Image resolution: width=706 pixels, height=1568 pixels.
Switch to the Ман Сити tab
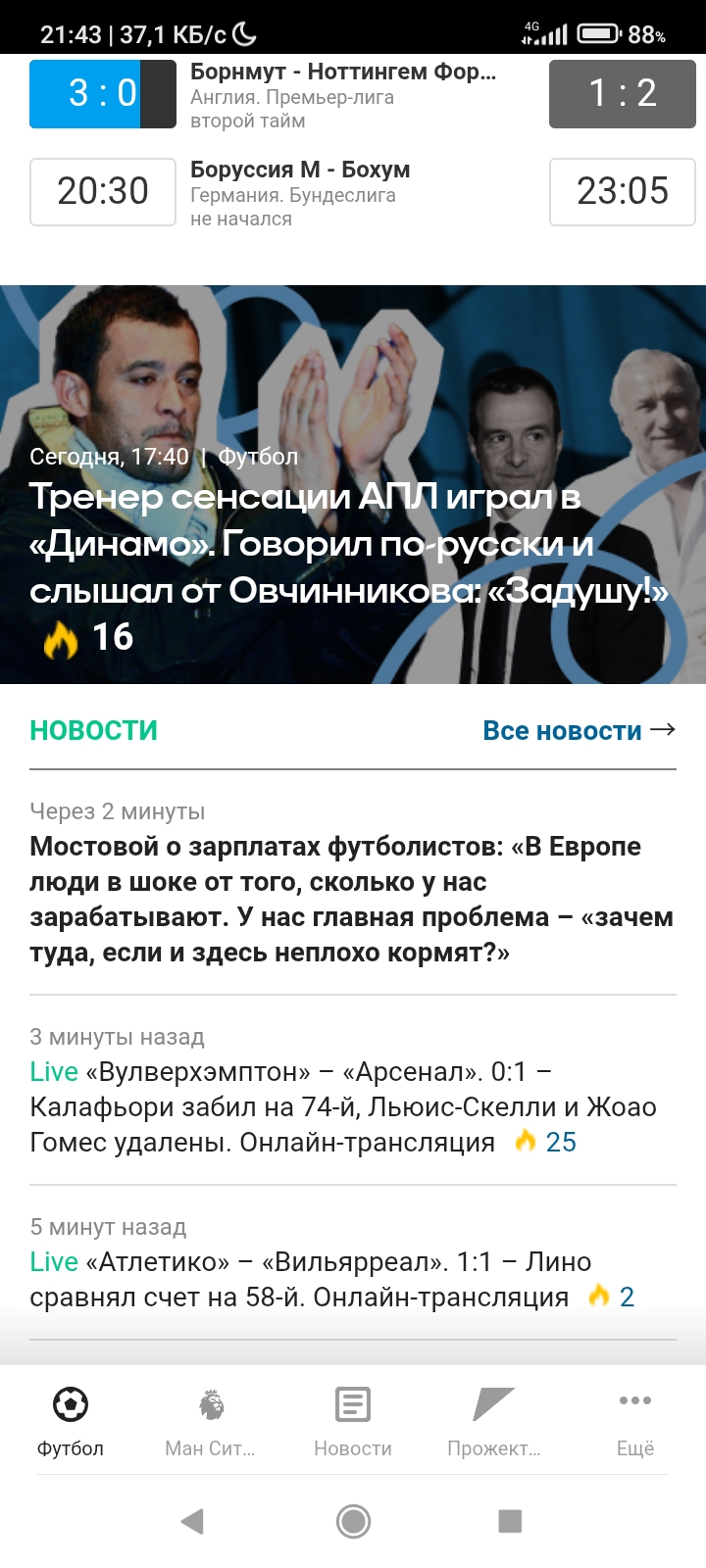click(x=211, y=1421)
